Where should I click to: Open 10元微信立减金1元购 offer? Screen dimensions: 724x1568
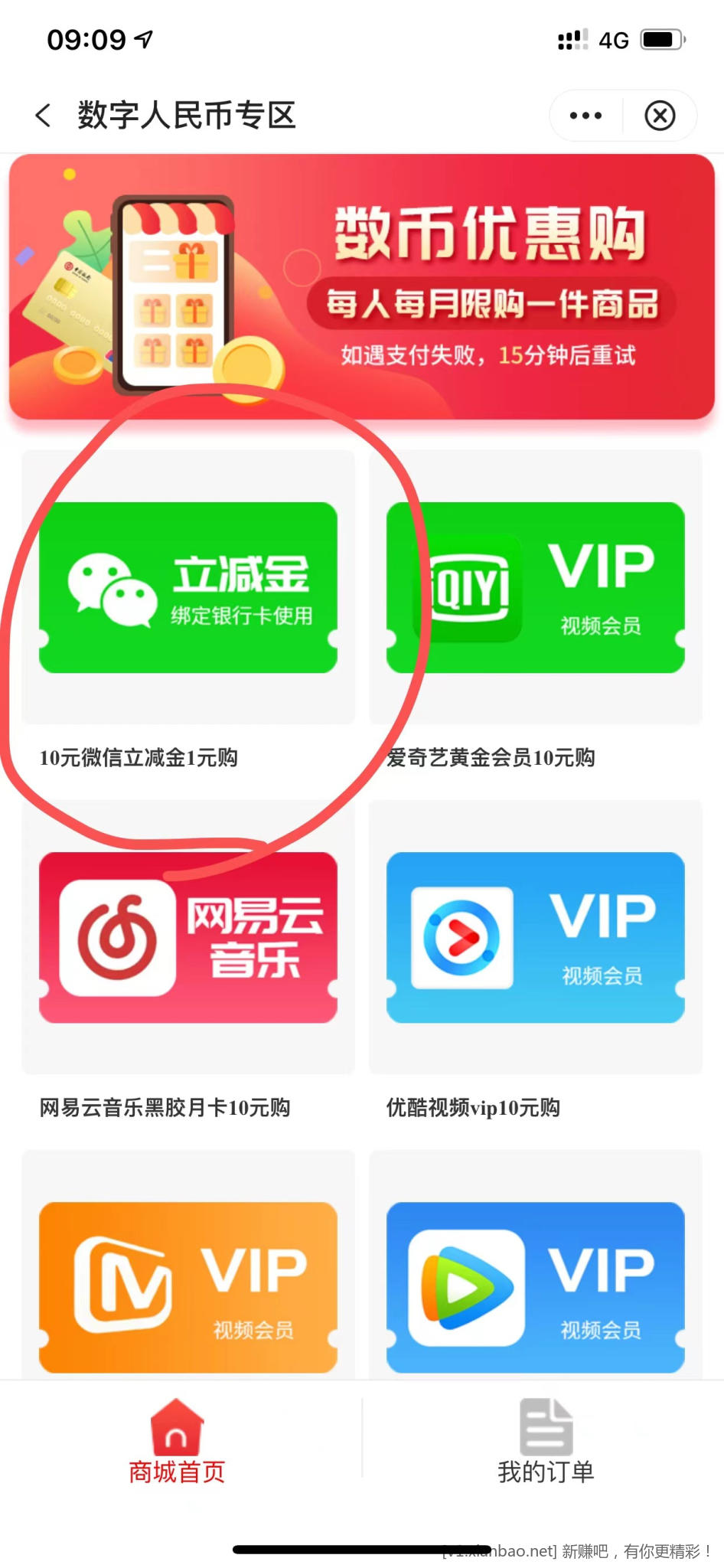click(188, 588)
